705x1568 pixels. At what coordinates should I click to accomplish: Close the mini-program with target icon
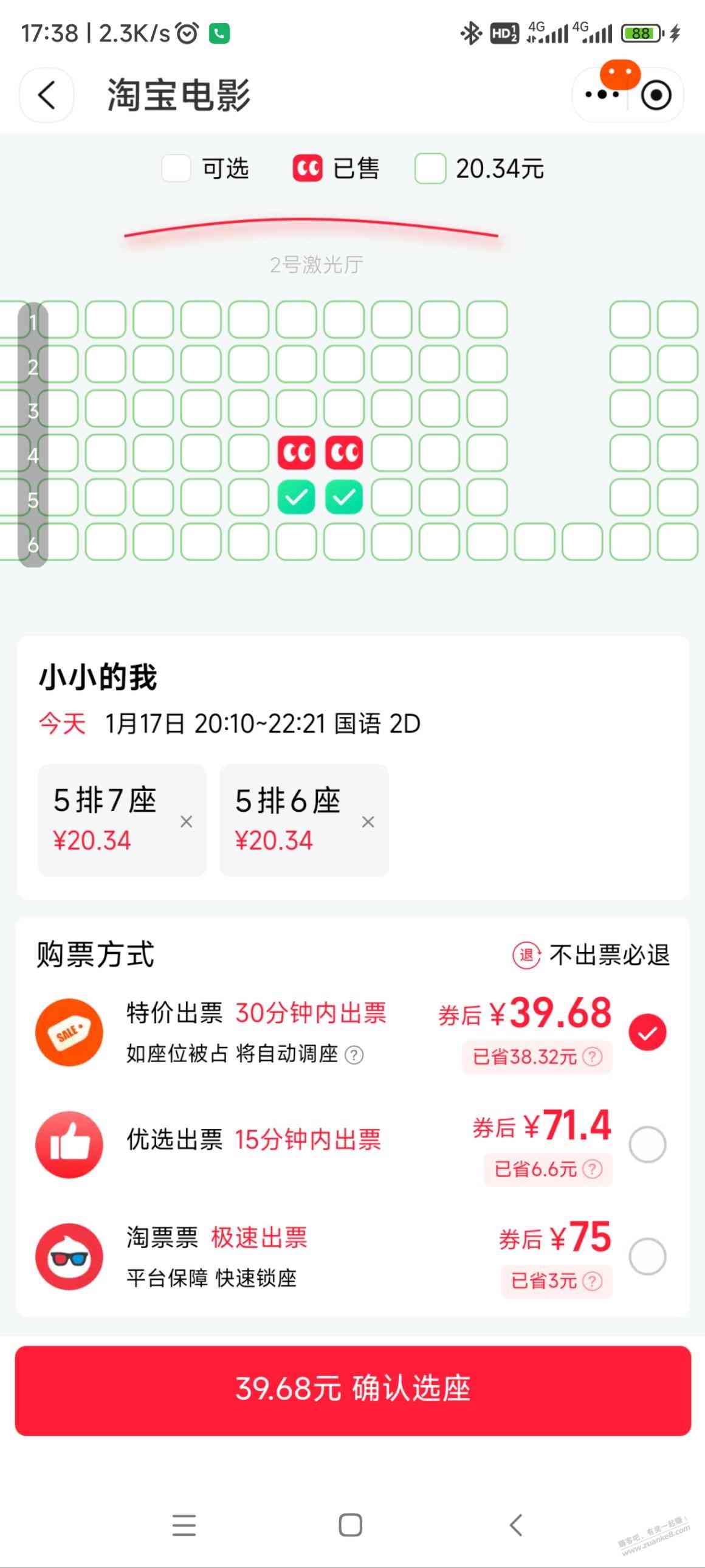click(x=656, y=95)
